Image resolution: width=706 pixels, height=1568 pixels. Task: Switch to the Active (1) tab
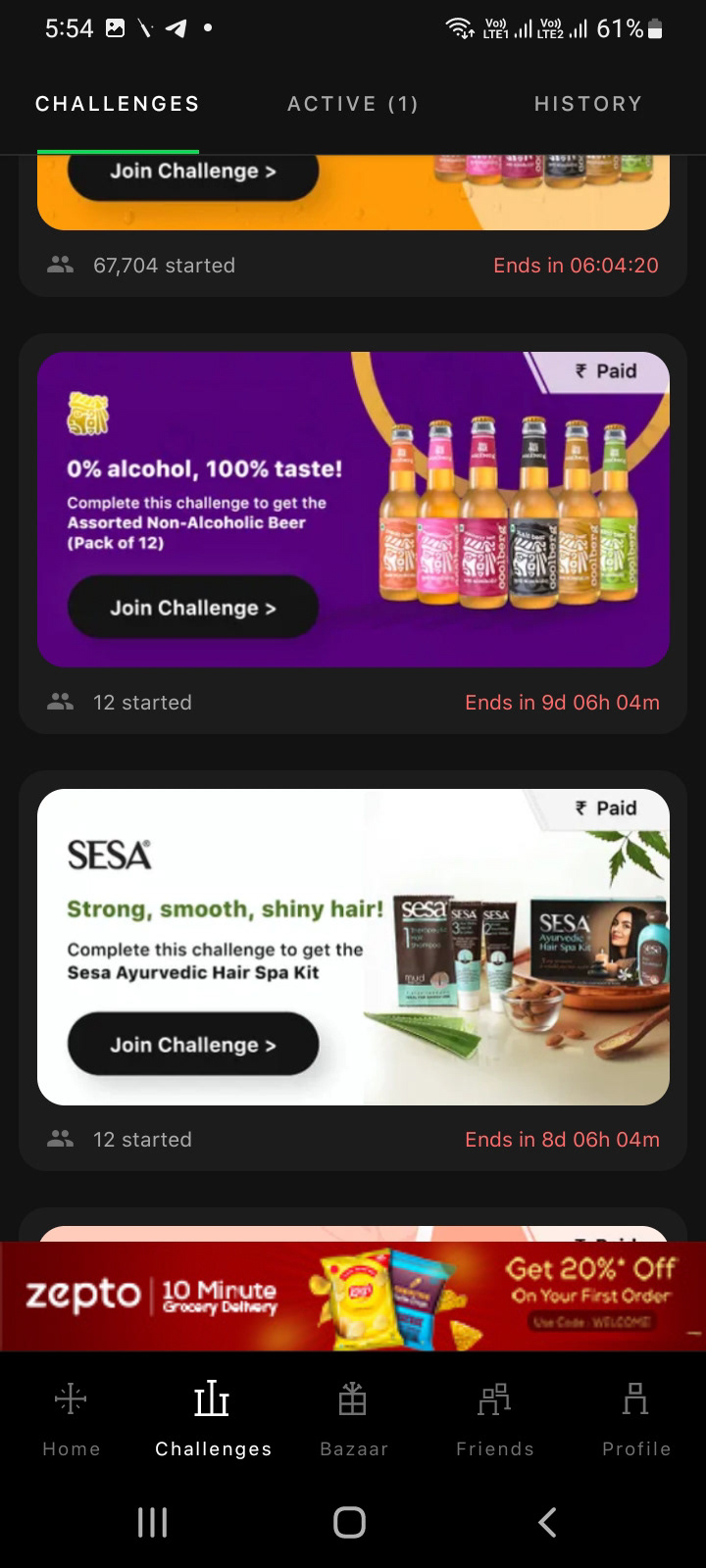(352, 104)
